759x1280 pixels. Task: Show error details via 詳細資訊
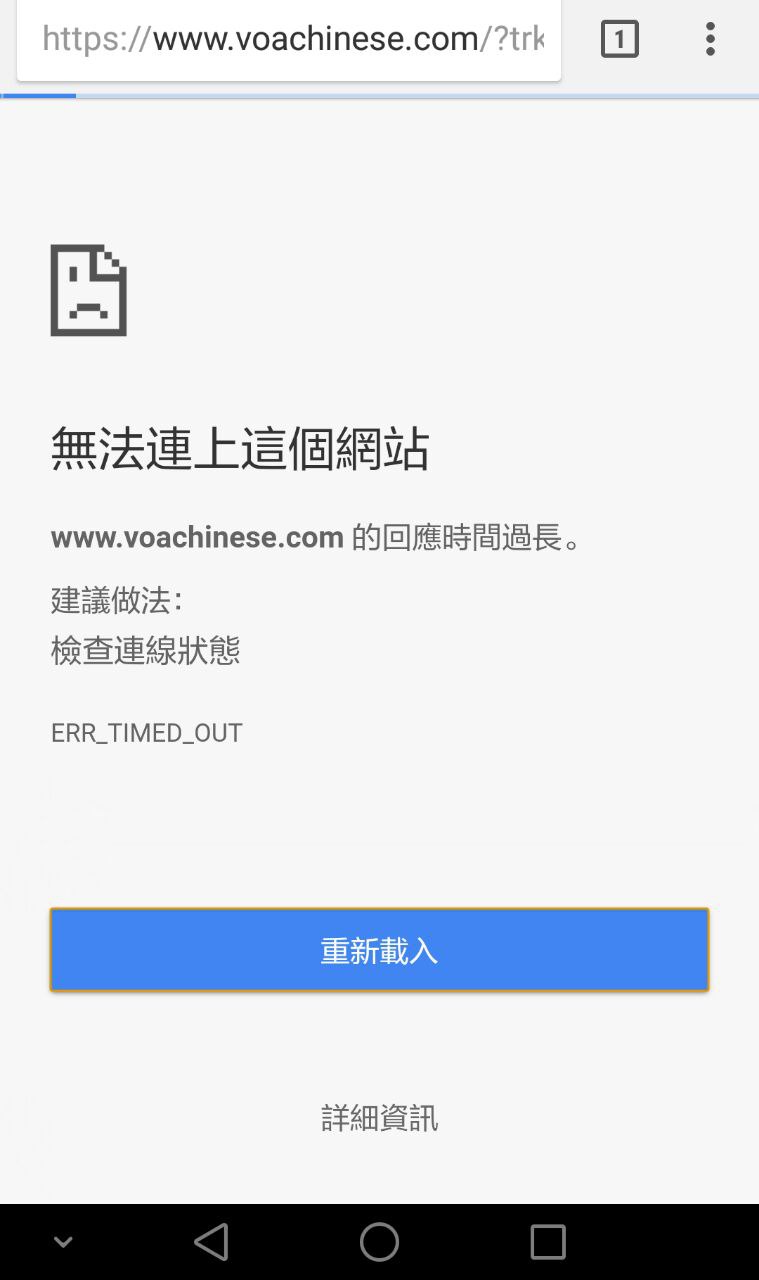379,1117
